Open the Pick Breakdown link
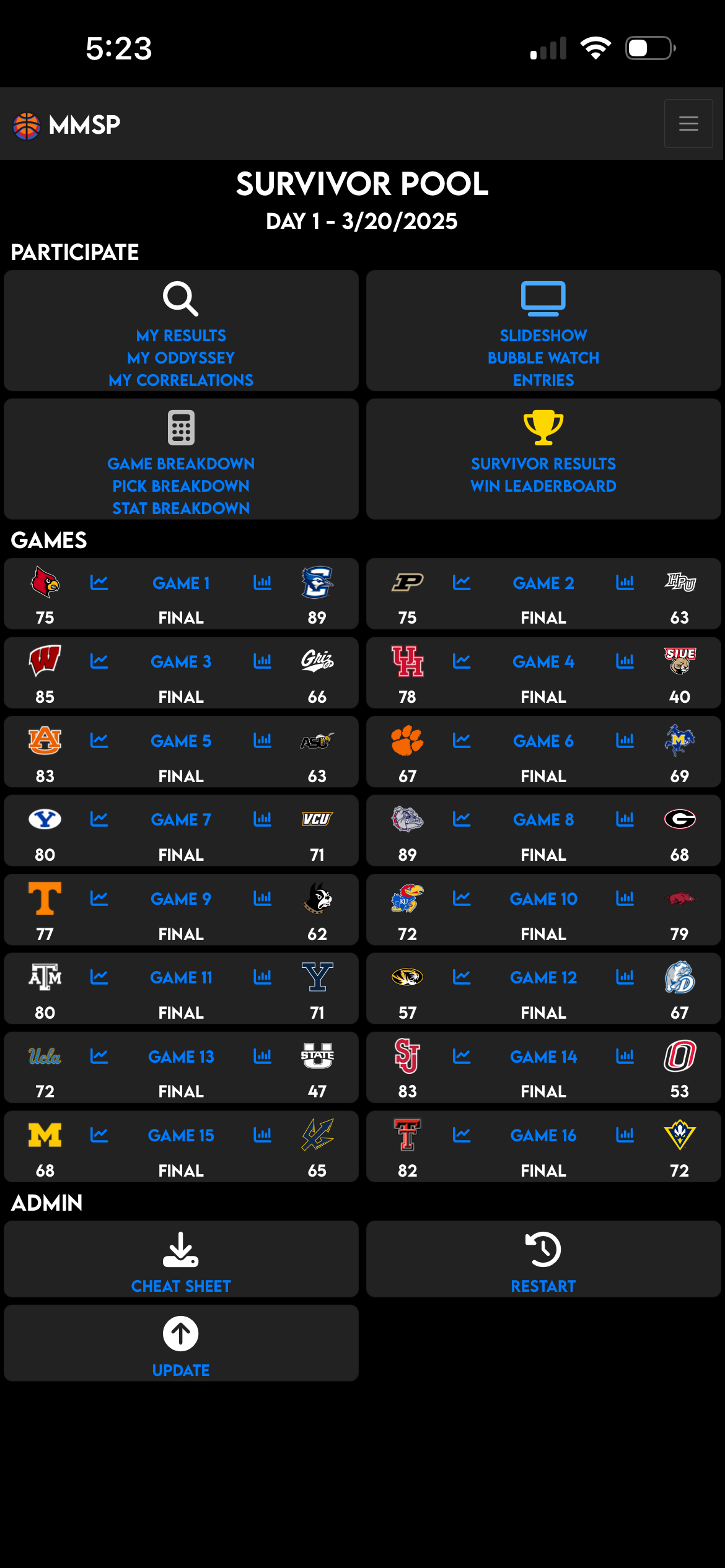 point(181,486)
